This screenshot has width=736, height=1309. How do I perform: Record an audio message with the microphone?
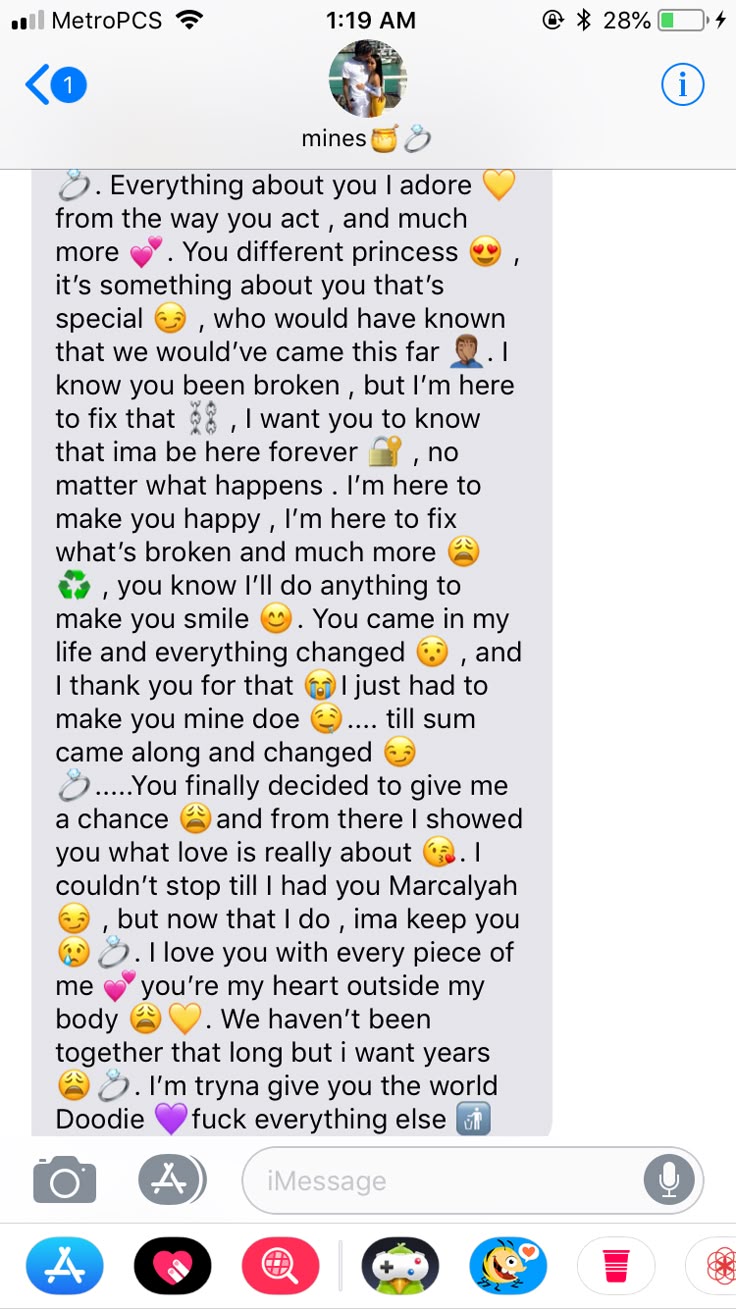pos(669,1181)
